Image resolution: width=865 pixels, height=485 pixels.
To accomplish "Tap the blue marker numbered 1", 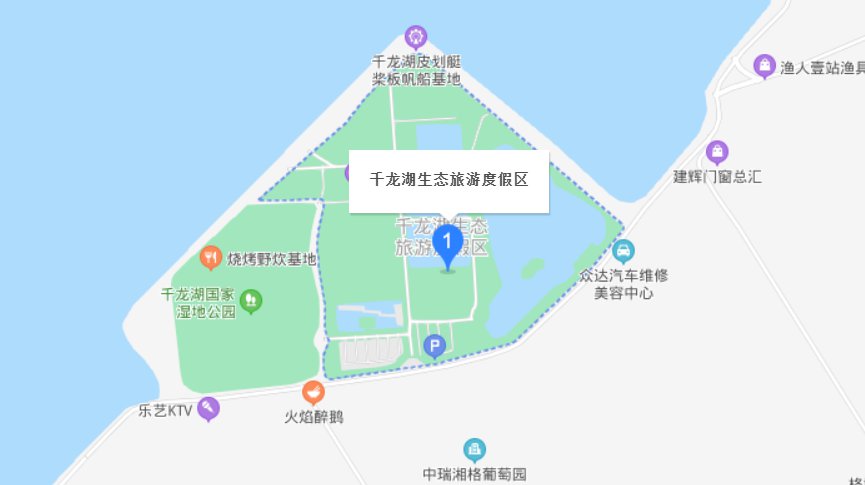I will [x=448, y=243].
